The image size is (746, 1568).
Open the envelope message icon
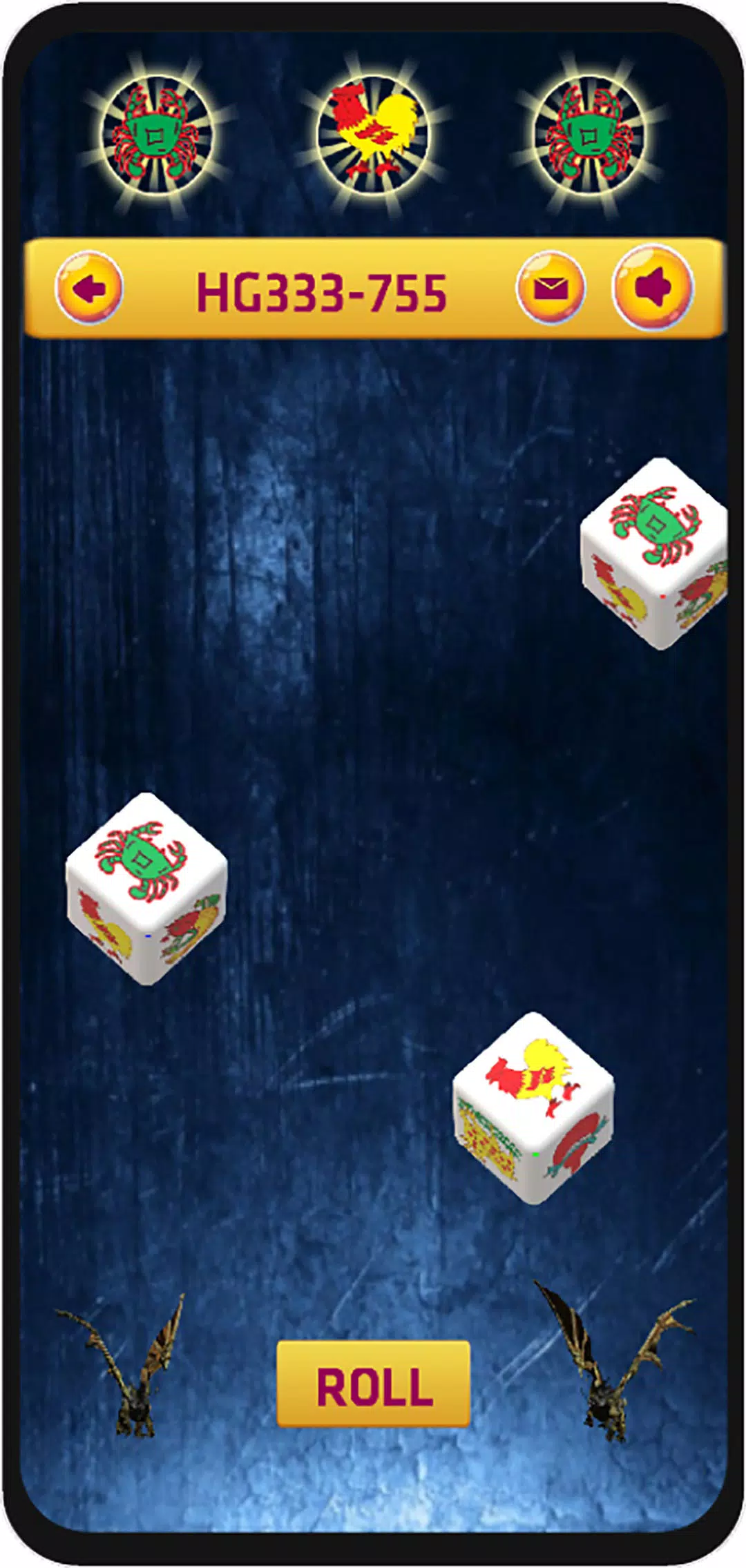[x=551, y=288]
